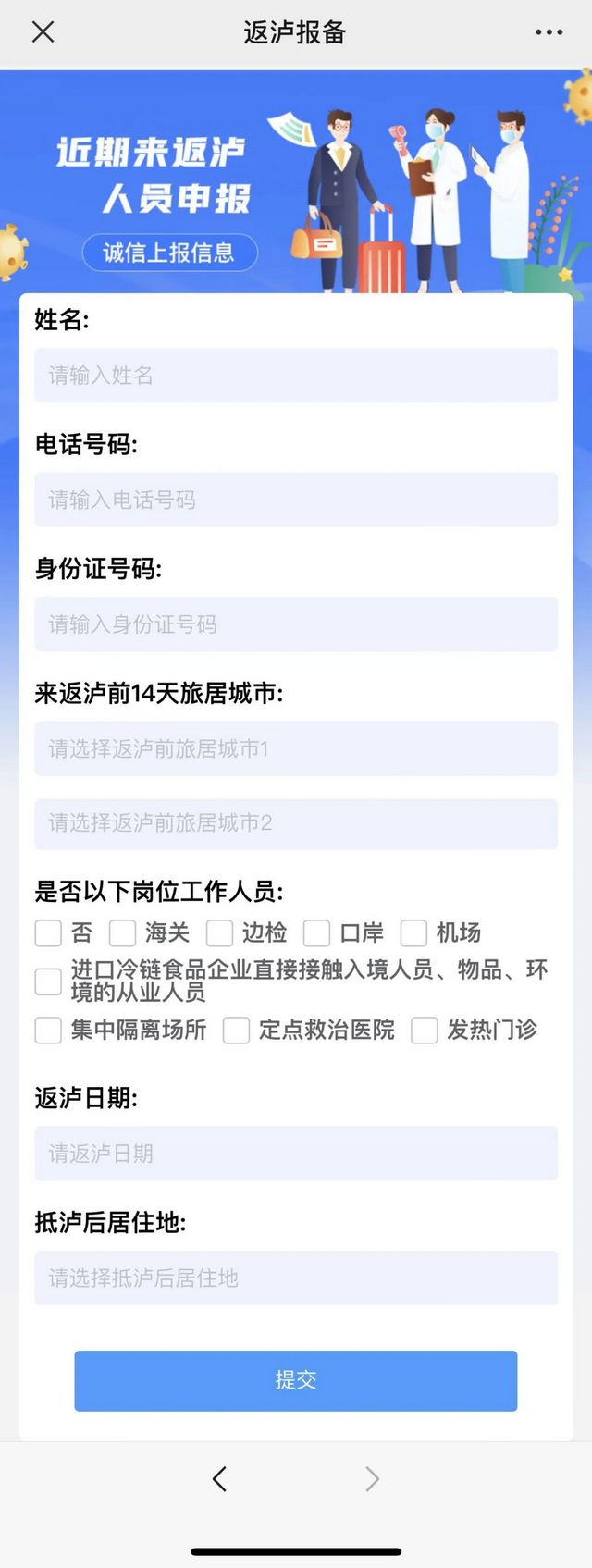
Task: Mark the 机场 checkbox
Action: click(x=413, y=932)
